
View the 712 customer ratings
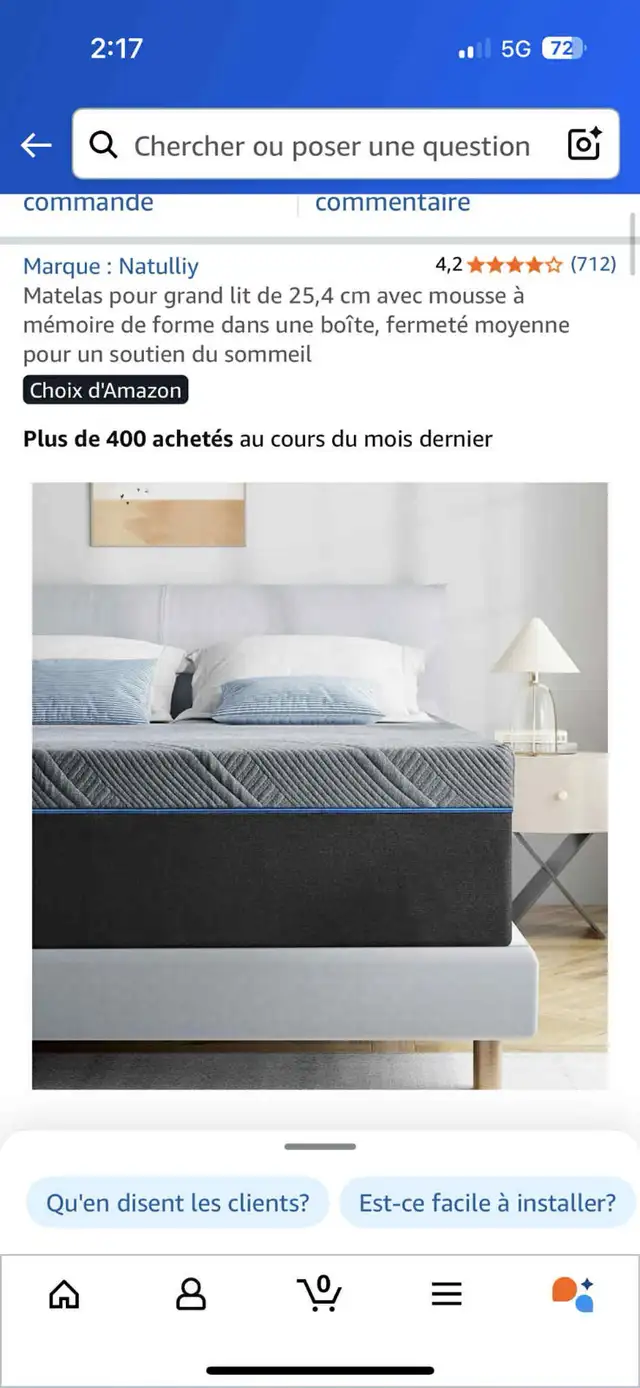pyautogui.click(x=593, y=265)
